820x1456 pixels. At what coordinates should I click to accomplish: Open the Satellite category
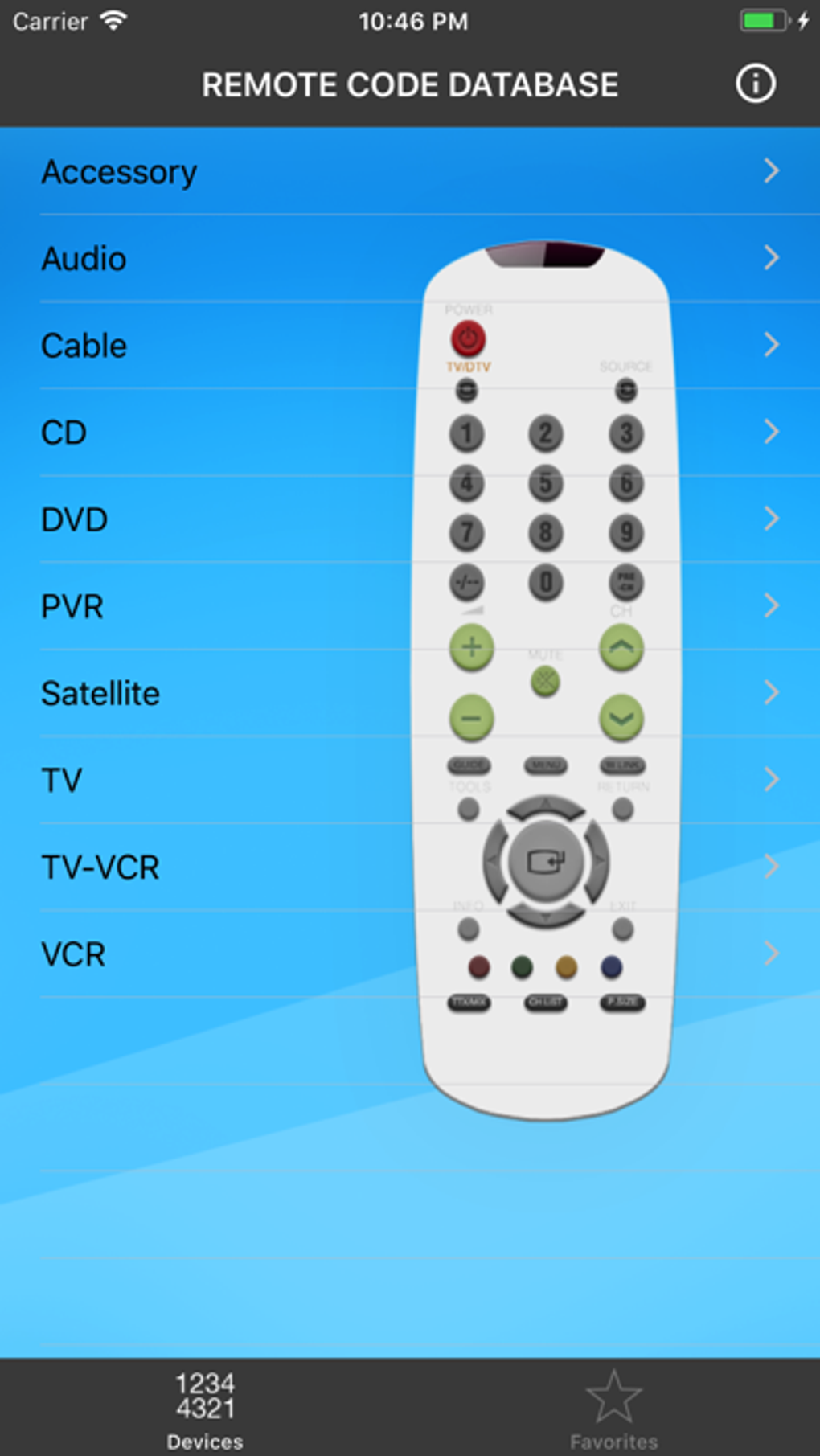coord(410,692)
